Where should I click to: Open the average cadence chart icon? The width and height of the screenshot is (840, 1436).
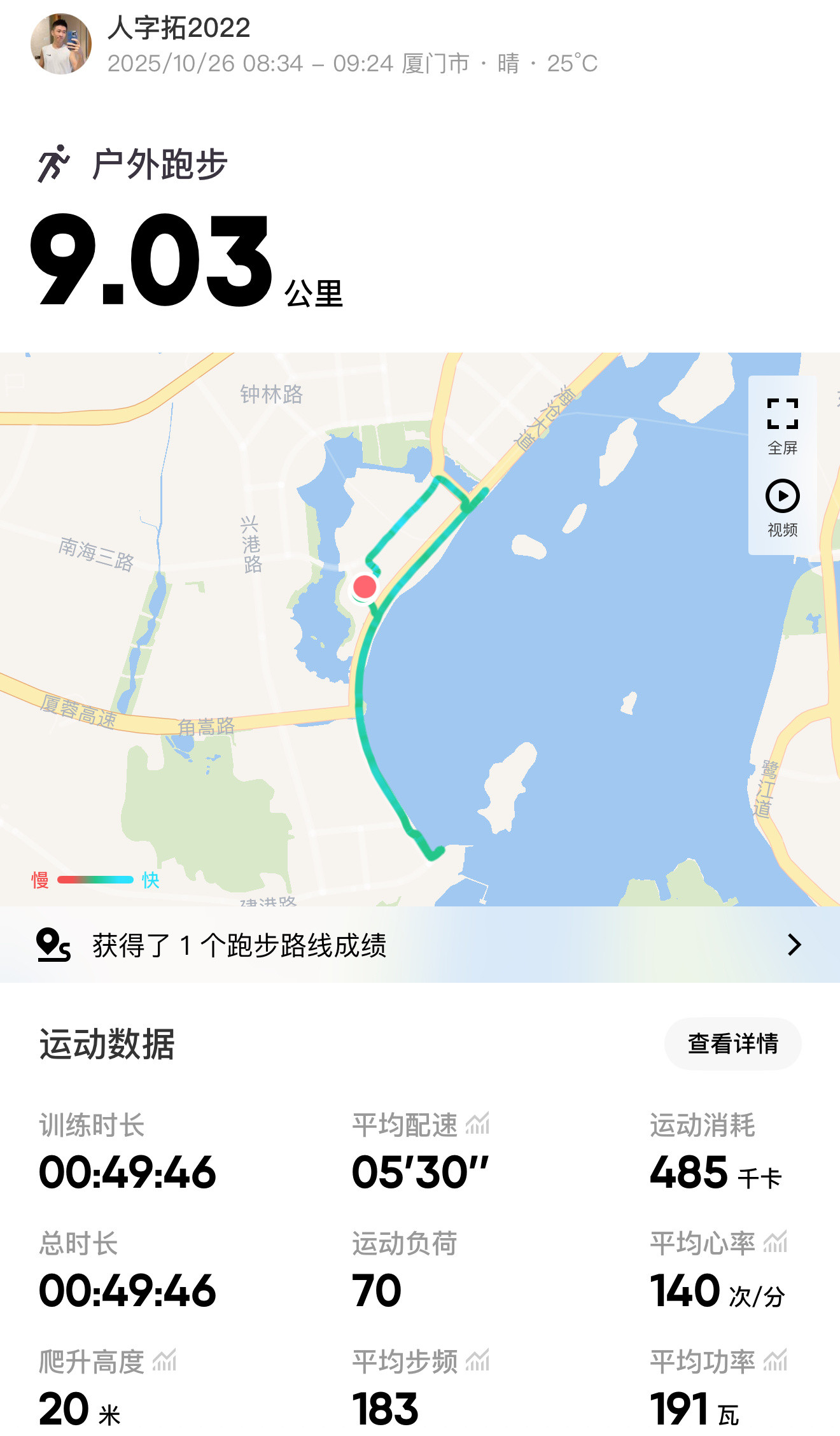(477, 1361)
